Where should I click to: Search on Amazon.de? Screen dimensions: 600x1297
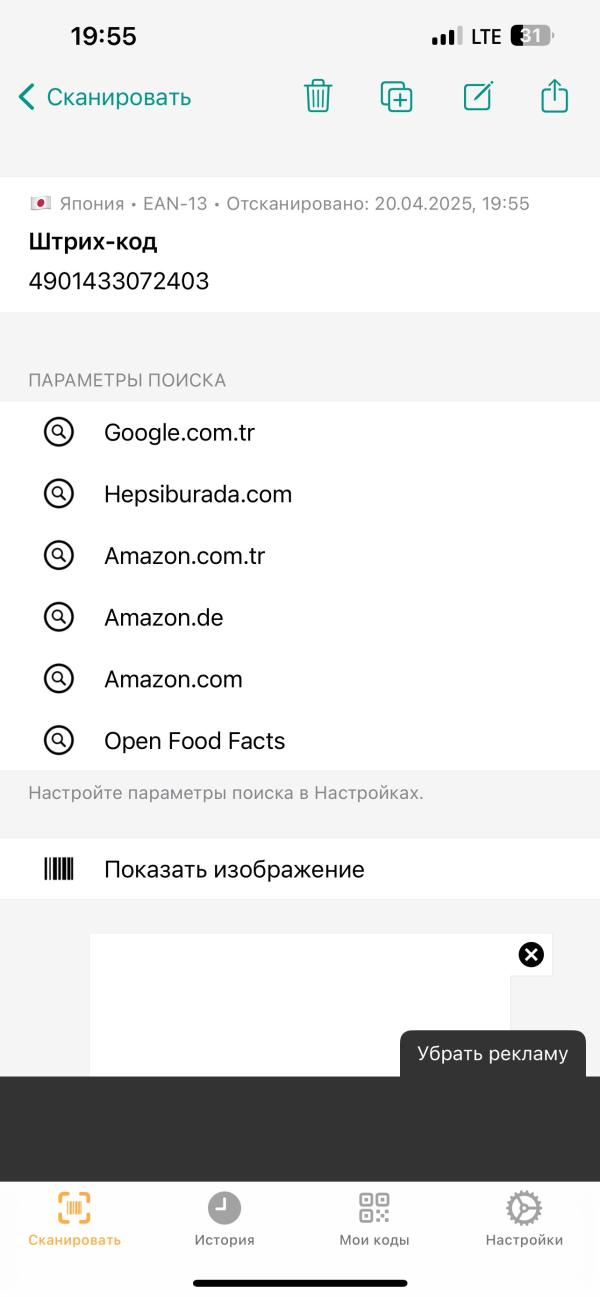tap(300, 617)
